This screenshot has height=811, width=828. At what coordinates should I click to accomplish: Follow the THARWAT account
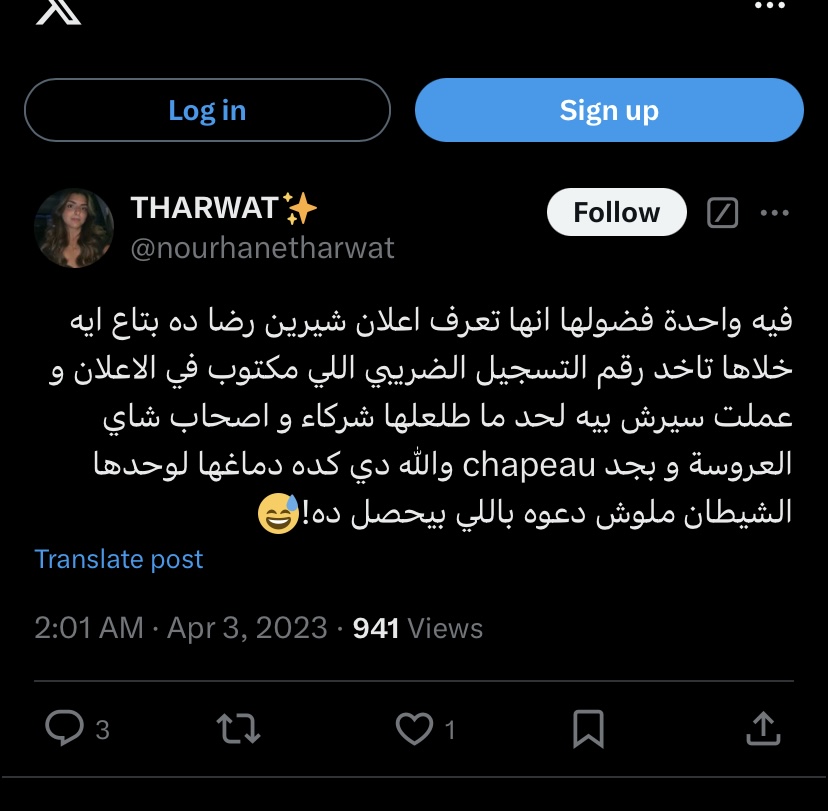pos(616,212)
